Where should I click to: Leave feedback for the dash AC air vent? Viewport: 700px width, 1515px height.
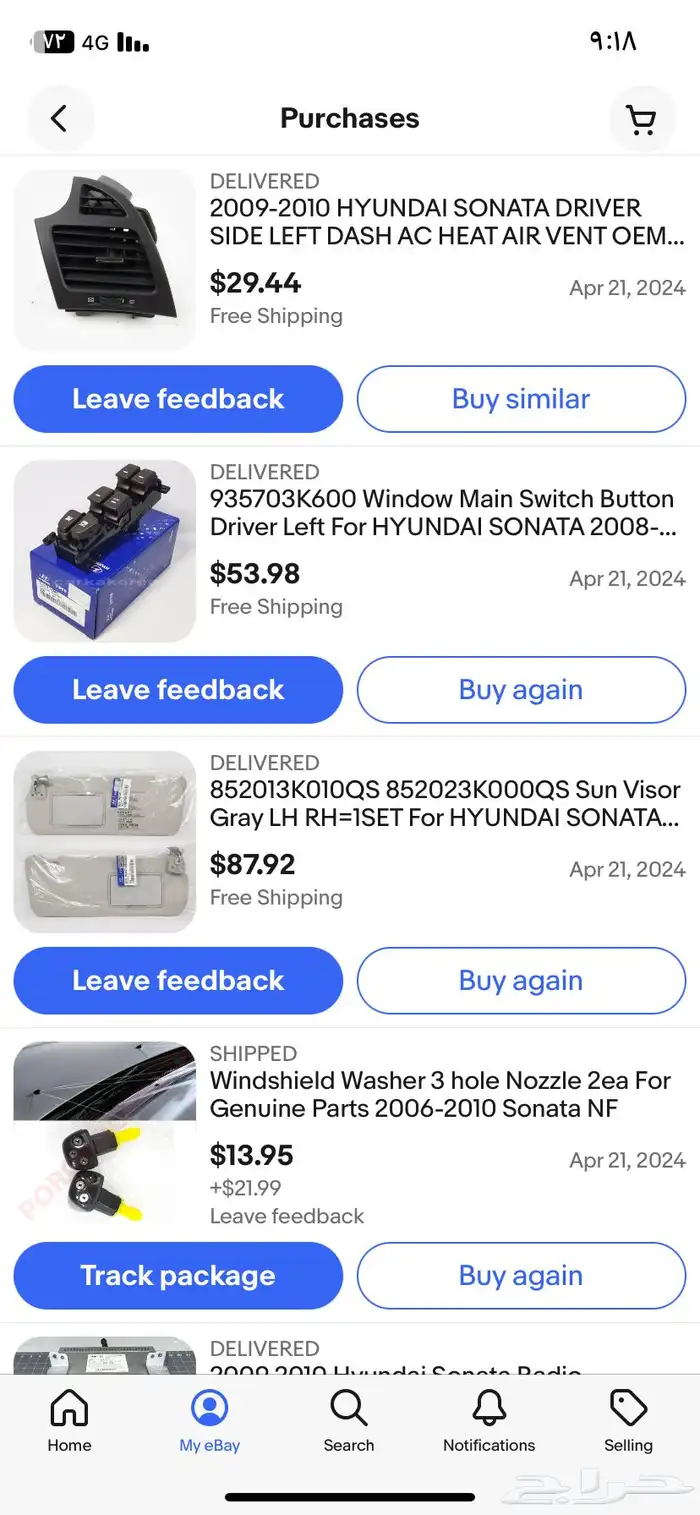click(x=178, y=399)
